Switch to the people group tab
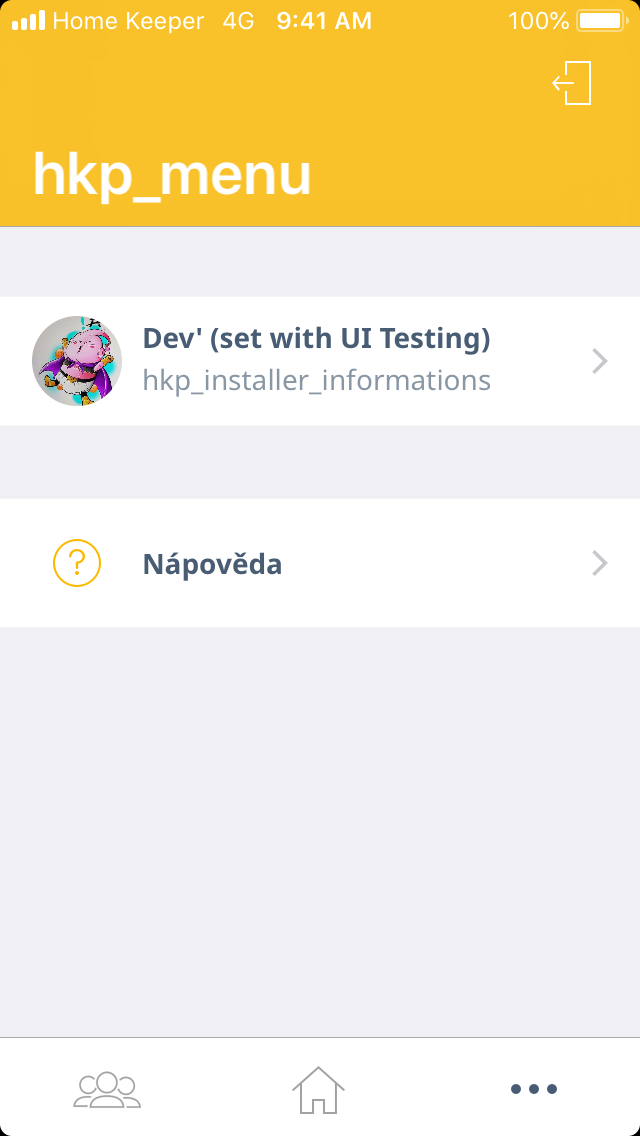640x1136 pixels. click(107, 1089)
